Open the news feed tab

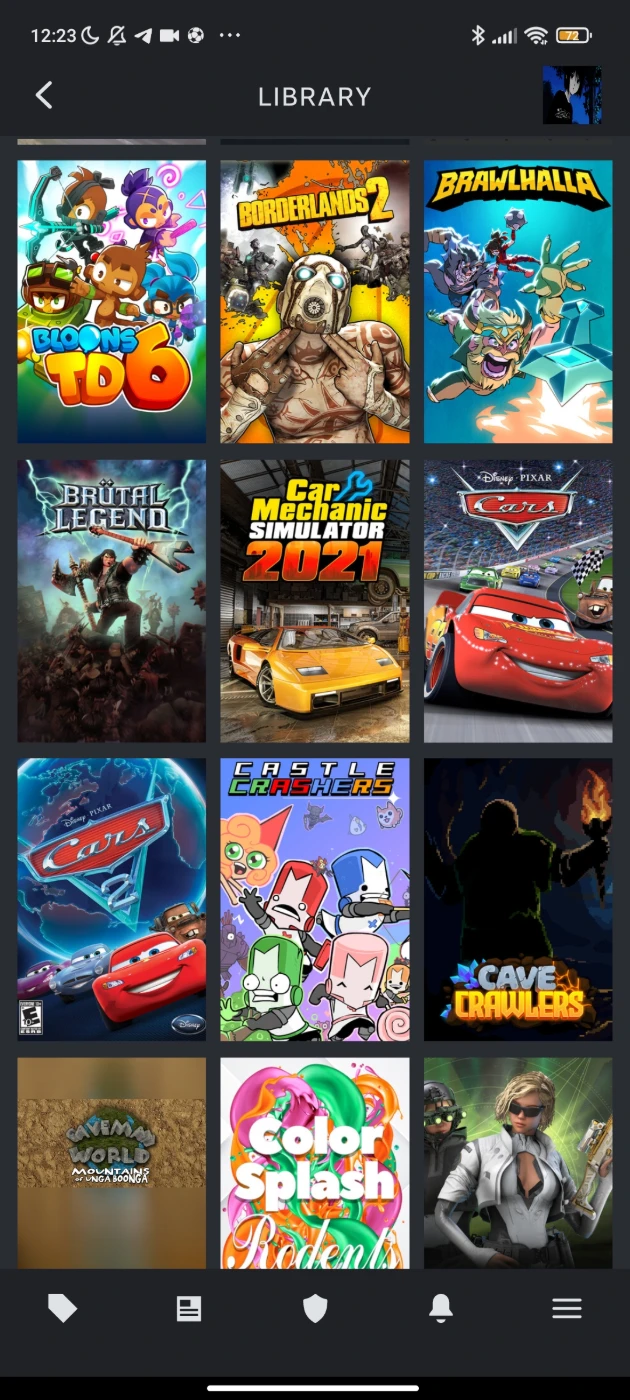coord(189,1308)
